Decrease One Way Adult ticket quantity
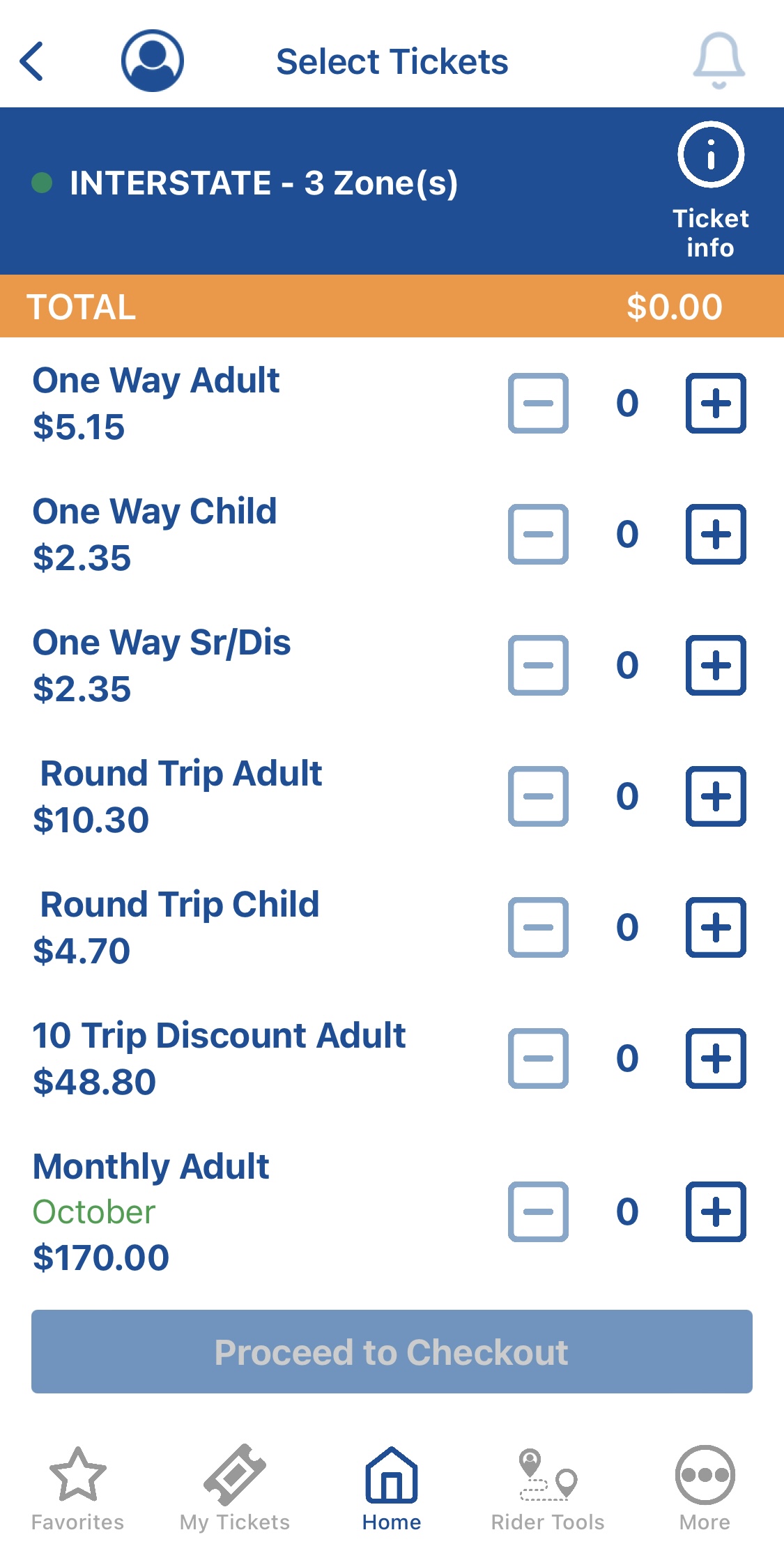 tap(538, 403)
